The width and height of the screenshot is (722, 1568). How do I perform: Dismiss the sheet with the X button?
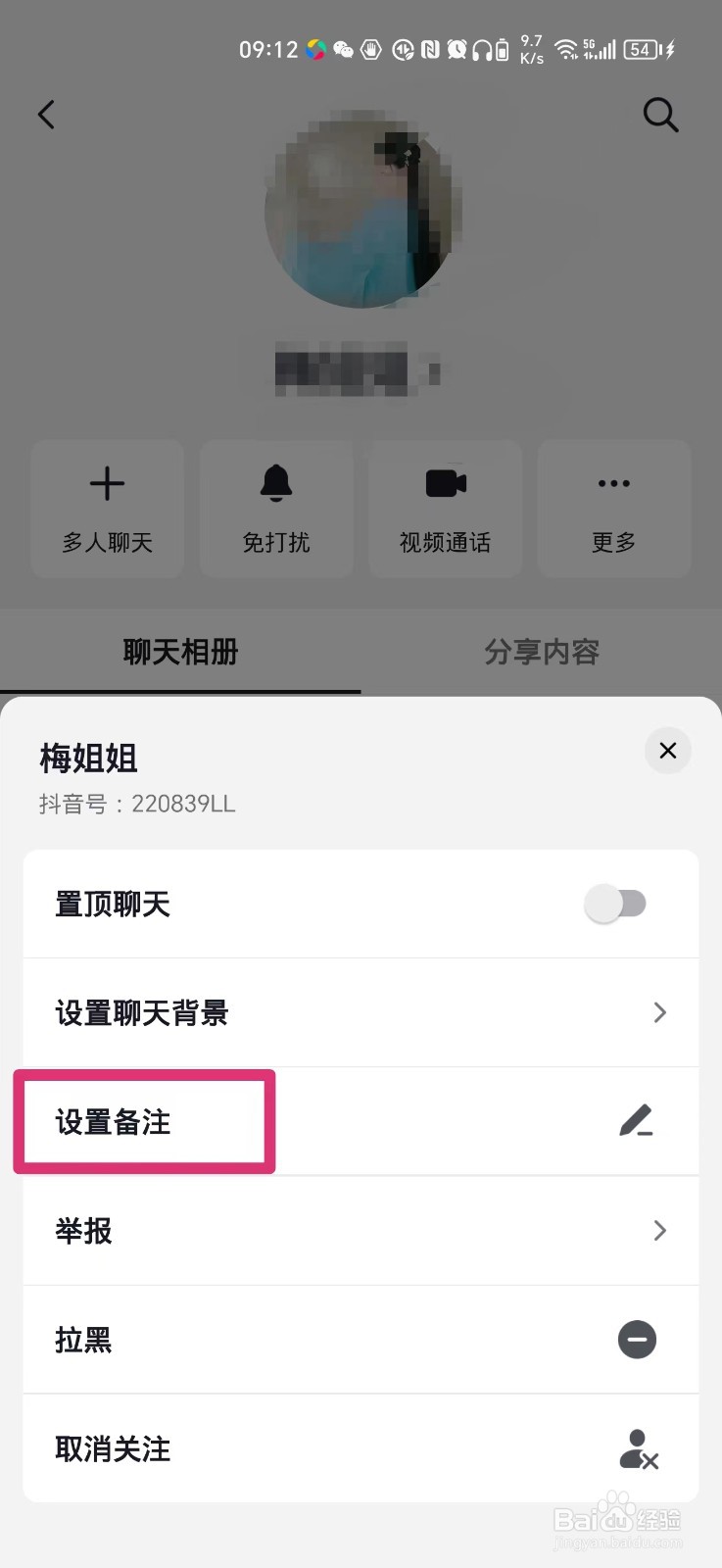point(667,751)
